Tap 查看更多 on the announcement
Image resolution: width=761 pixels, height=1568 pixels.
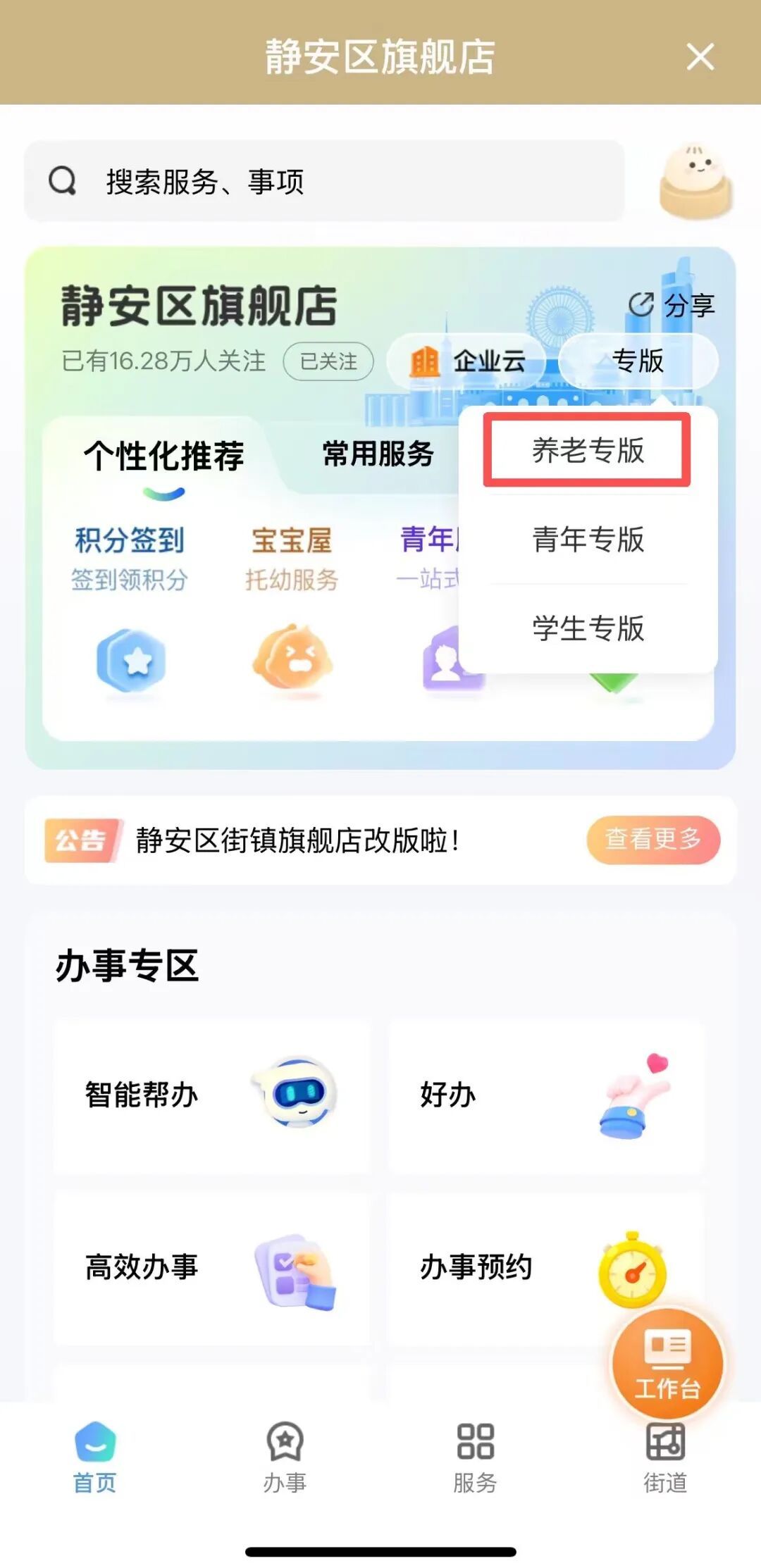(x=652, y=839)
